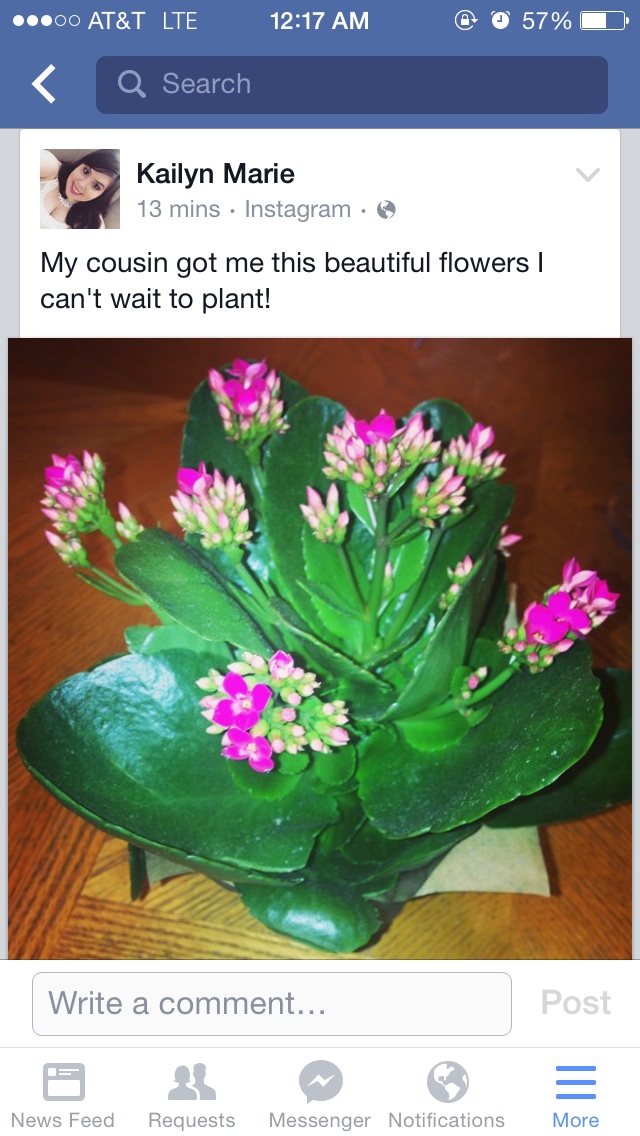Open the Notifications tab
Image resolution: width=640 pixels, height=1136 pixels.
446,1094
